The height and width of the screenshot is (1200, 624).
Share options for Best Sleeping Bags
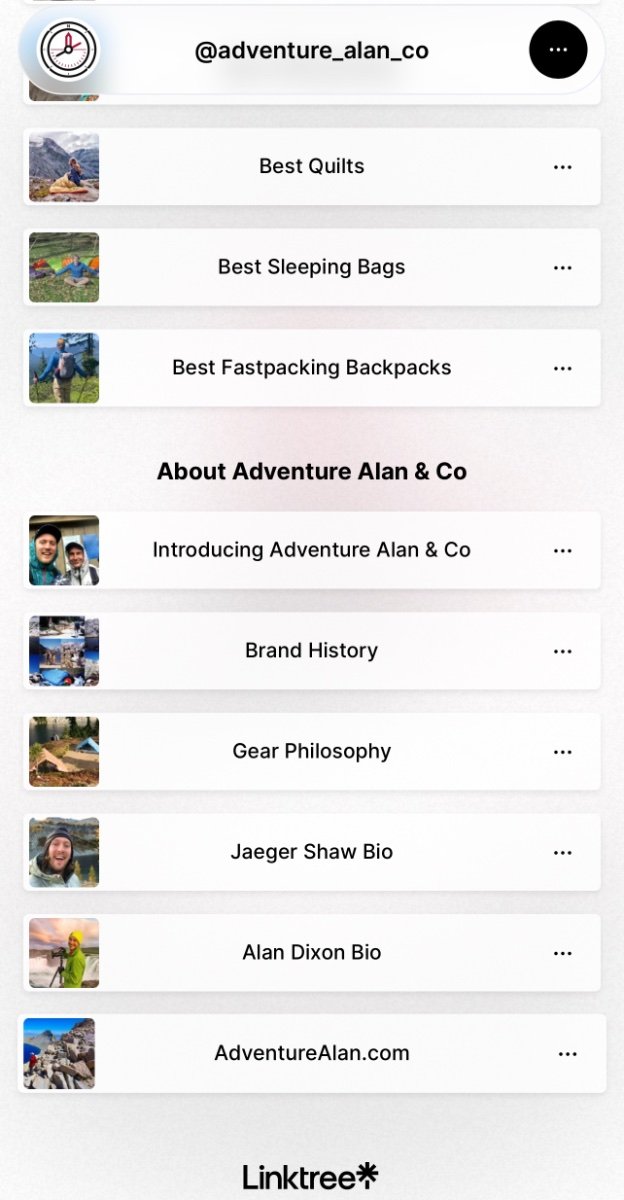tap(563, 268)
